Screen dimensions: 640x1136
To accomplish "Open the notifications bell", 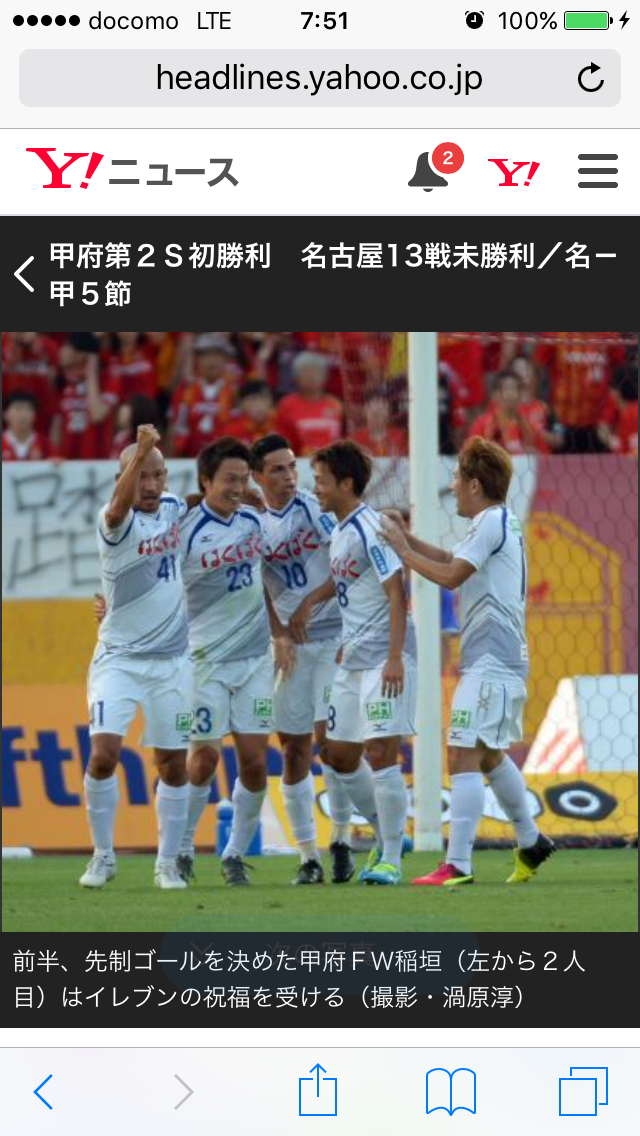I will [430, 171].
